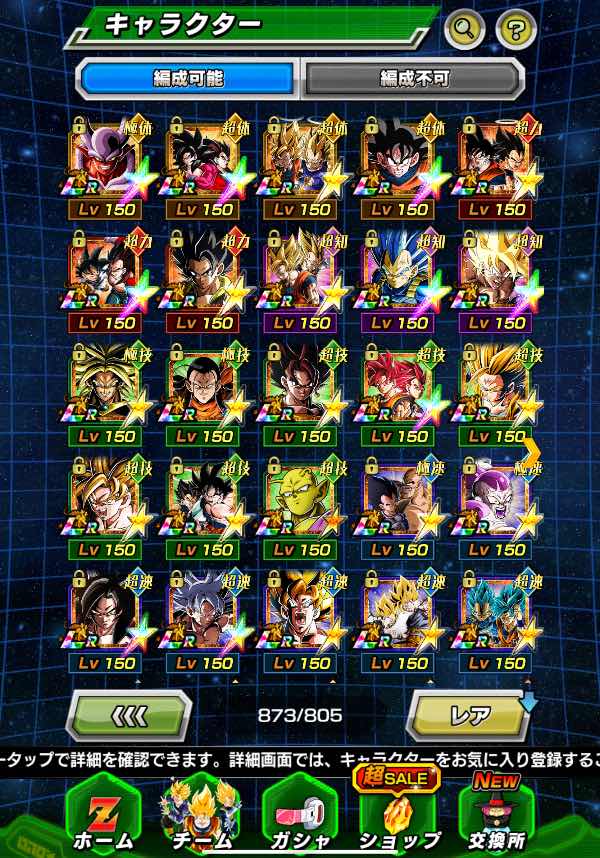600x858 pixels.
Task: Open the help question mark
Action: 516,29
